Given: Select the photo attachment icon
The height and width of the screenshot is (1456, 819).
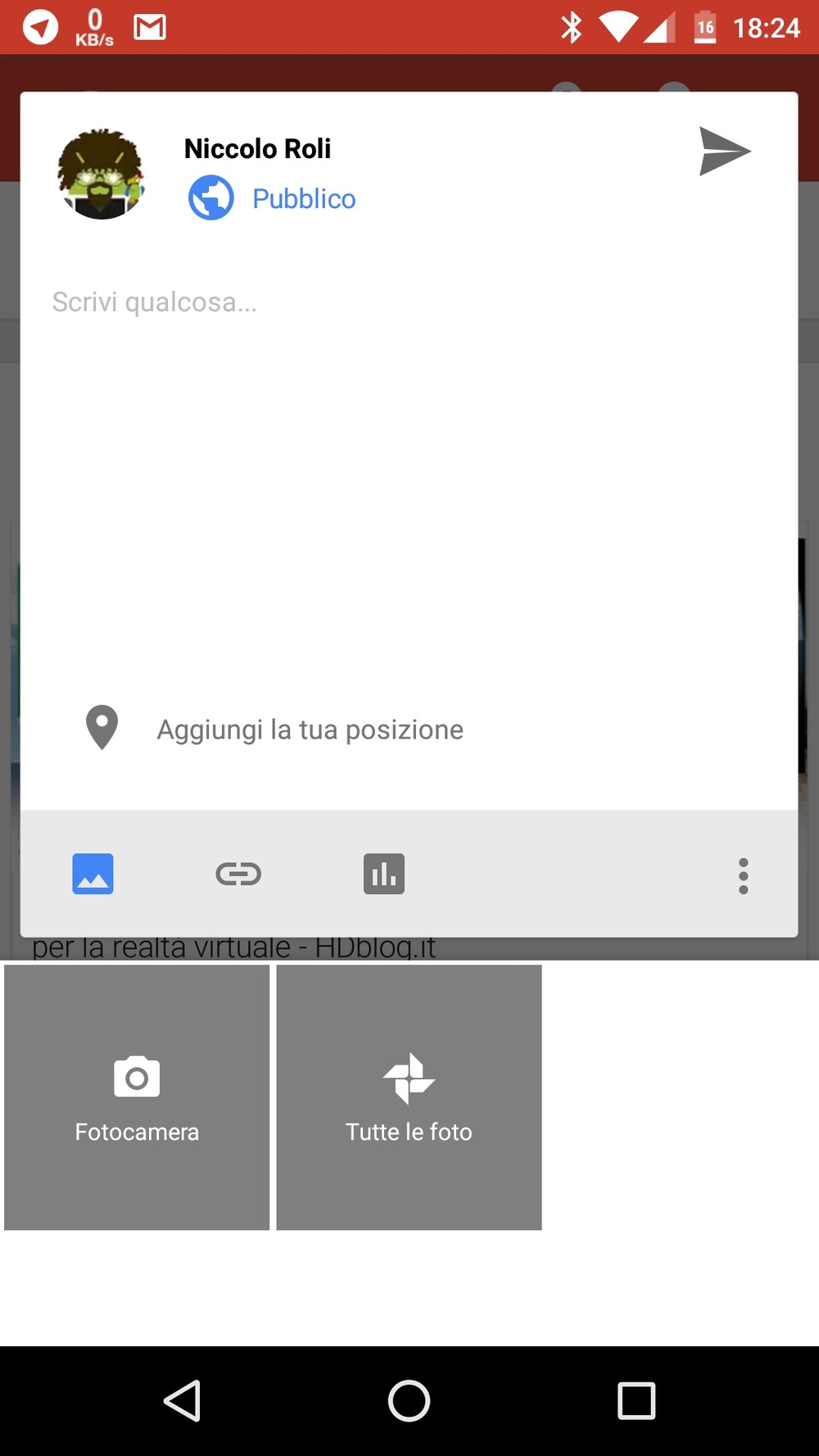Looking at the screenshot, I should pyautogui.click(x=93, y=874).
